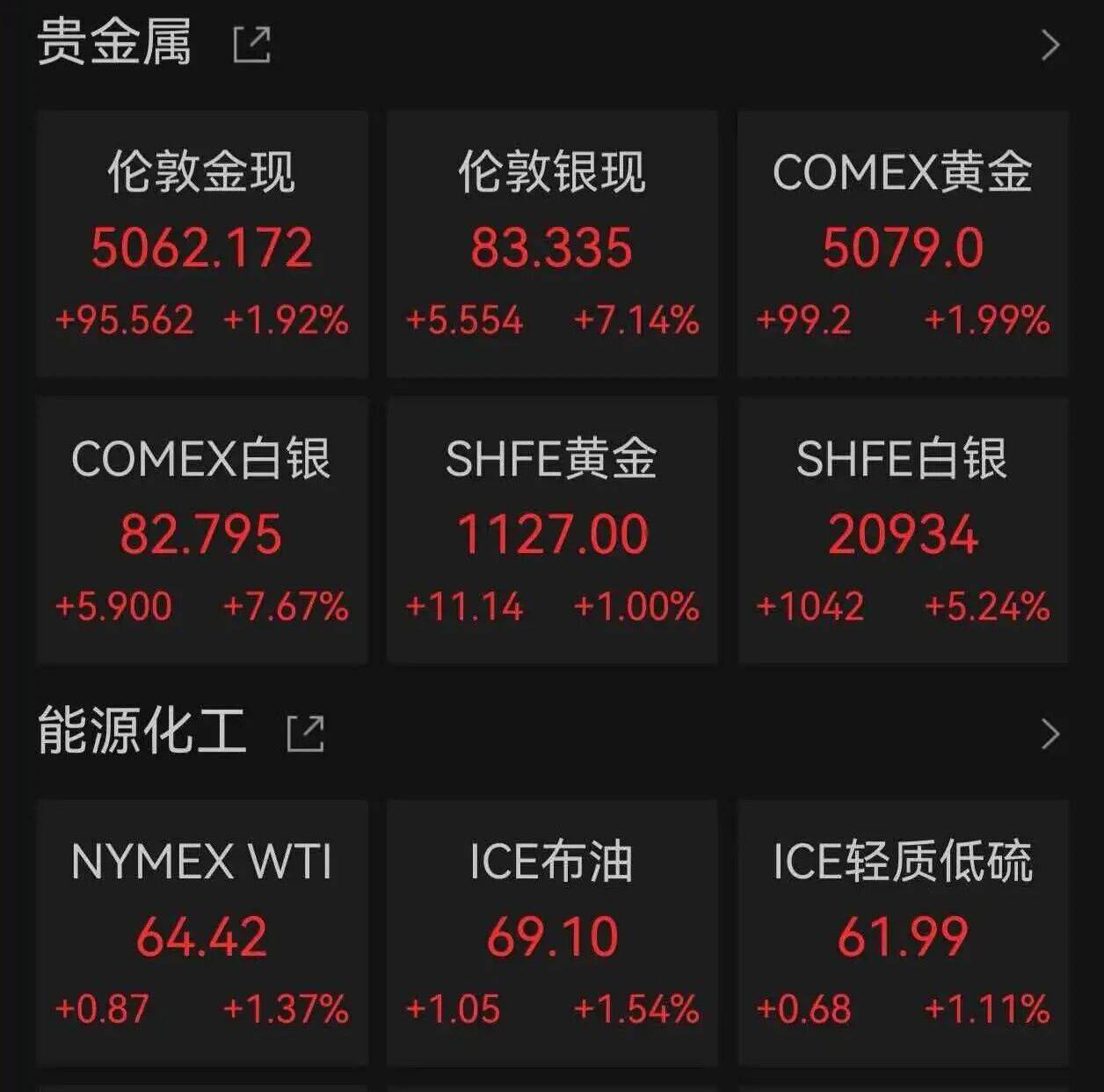
Task: Open the NYMEX WTI crude card
Action: (x=202, y=932)
